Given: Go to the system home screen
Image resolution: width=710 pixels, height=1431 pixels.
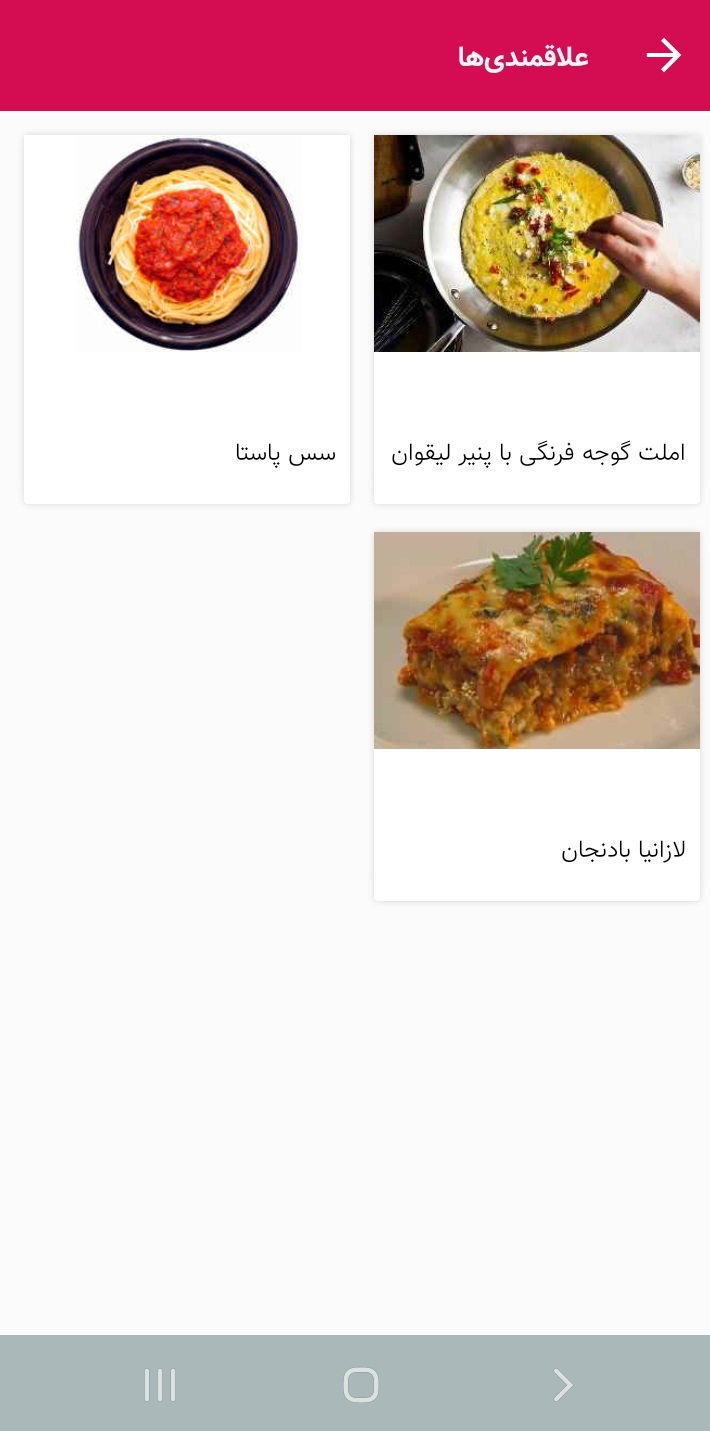Looking at the screenshot, I should tap(360, 1385).
